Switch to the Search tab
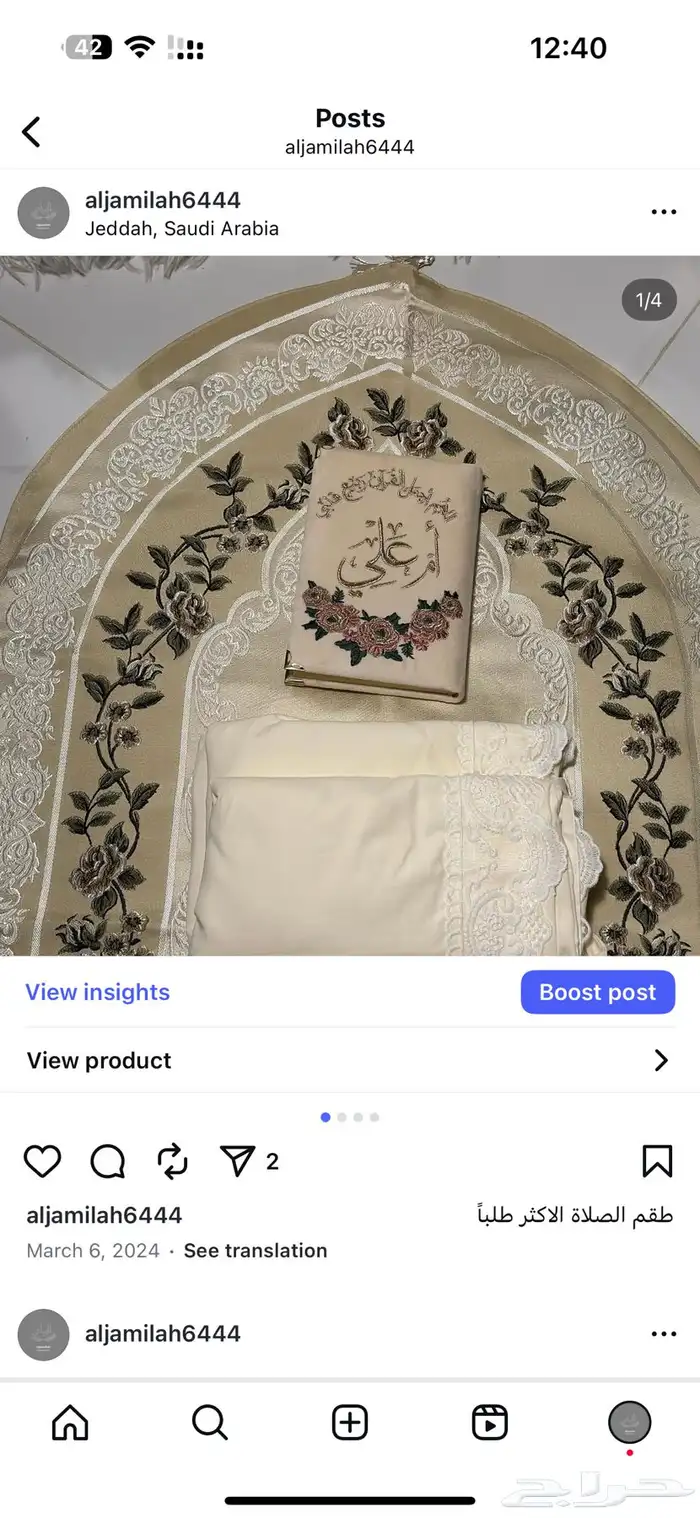This screenshot has width=700, height=1518. pyautogui.click(x=209, y=1422)
